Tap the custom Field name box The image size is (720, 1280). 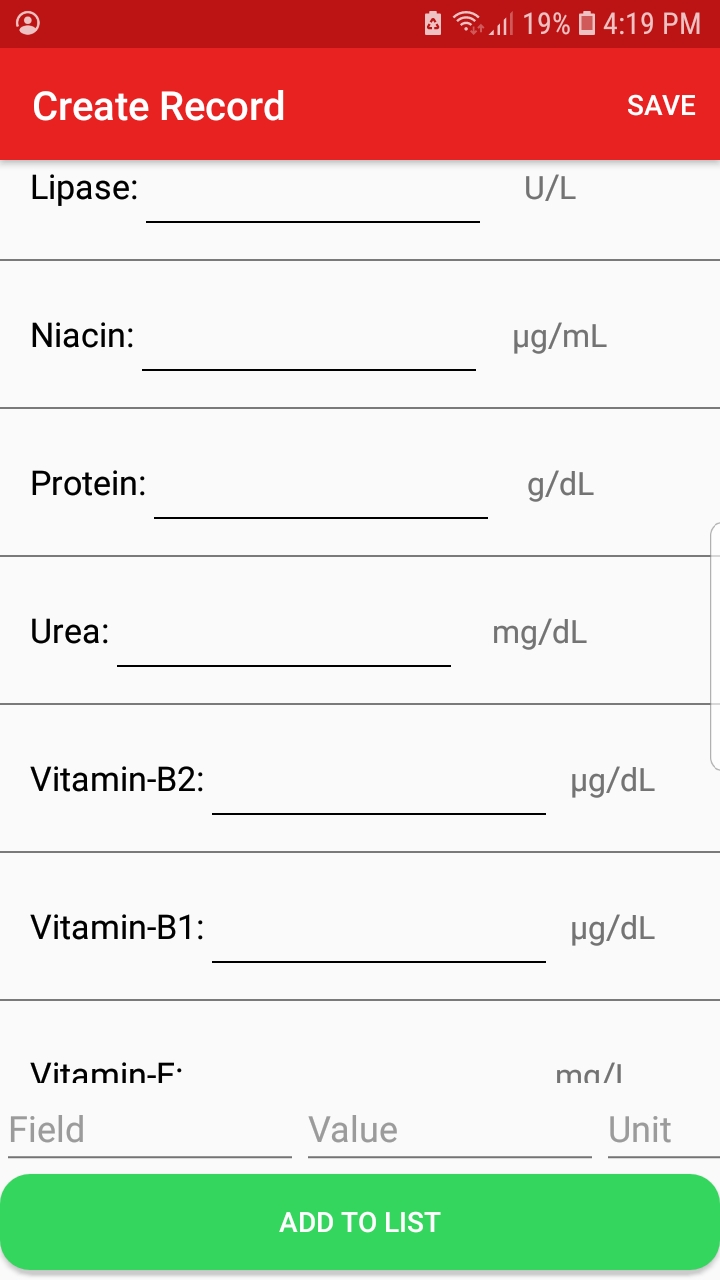coord(150,1131)
